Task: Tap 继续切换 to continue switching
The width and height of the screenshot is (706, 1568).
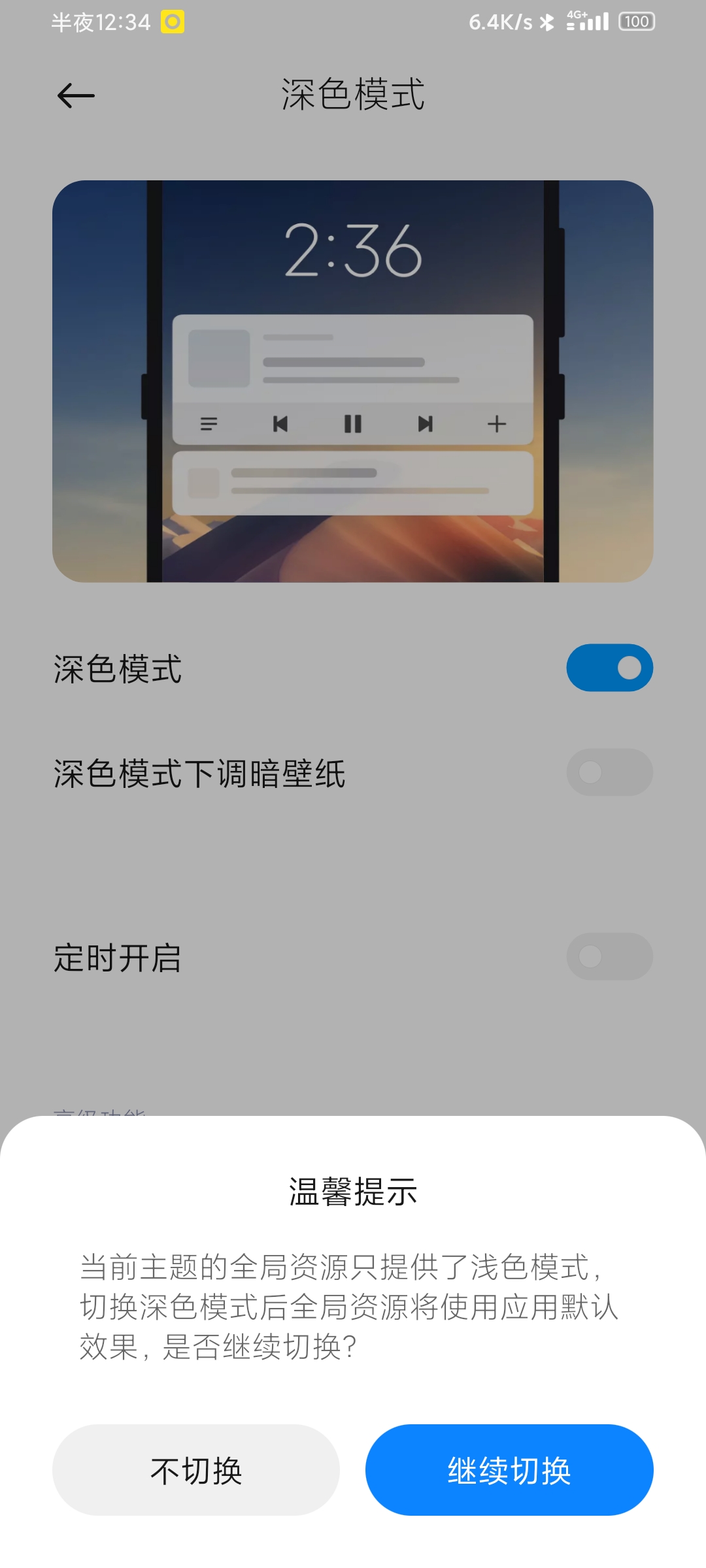Action: [509, 1470]
